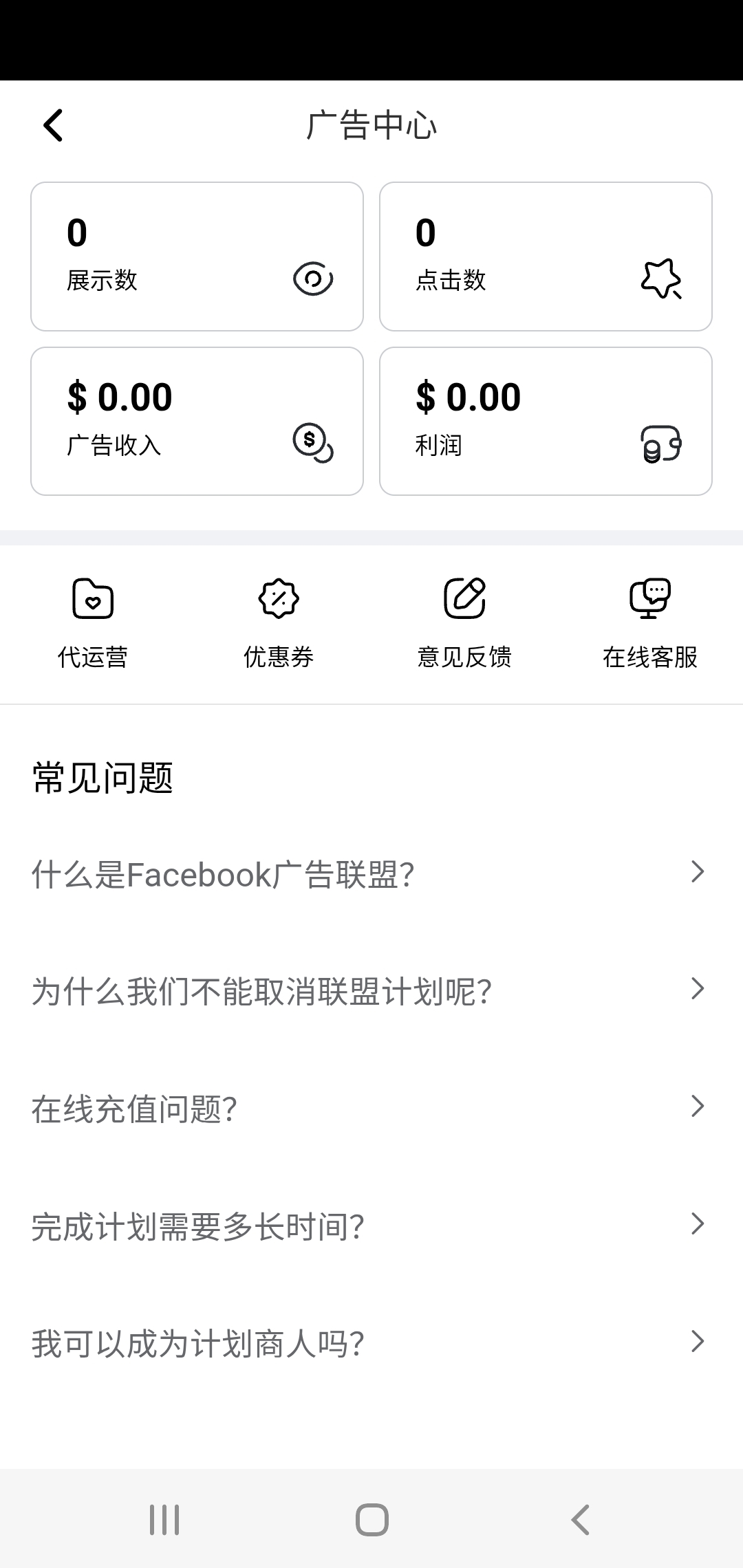The image size is (743, 1568).
Task: Tap the system home button
Action: [371, 1519]
